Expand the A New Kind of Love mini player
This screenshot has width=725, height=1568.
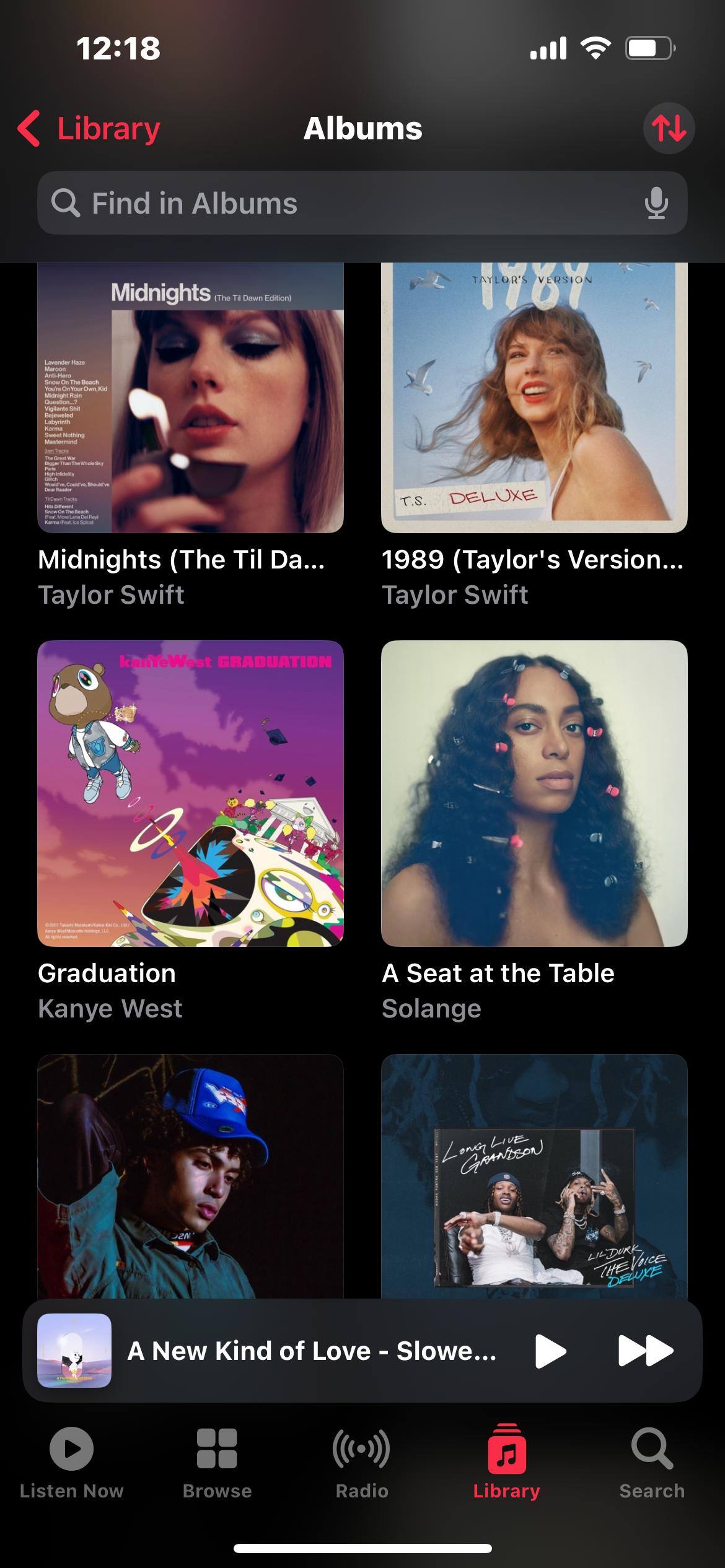click(x=310, y=1351)
